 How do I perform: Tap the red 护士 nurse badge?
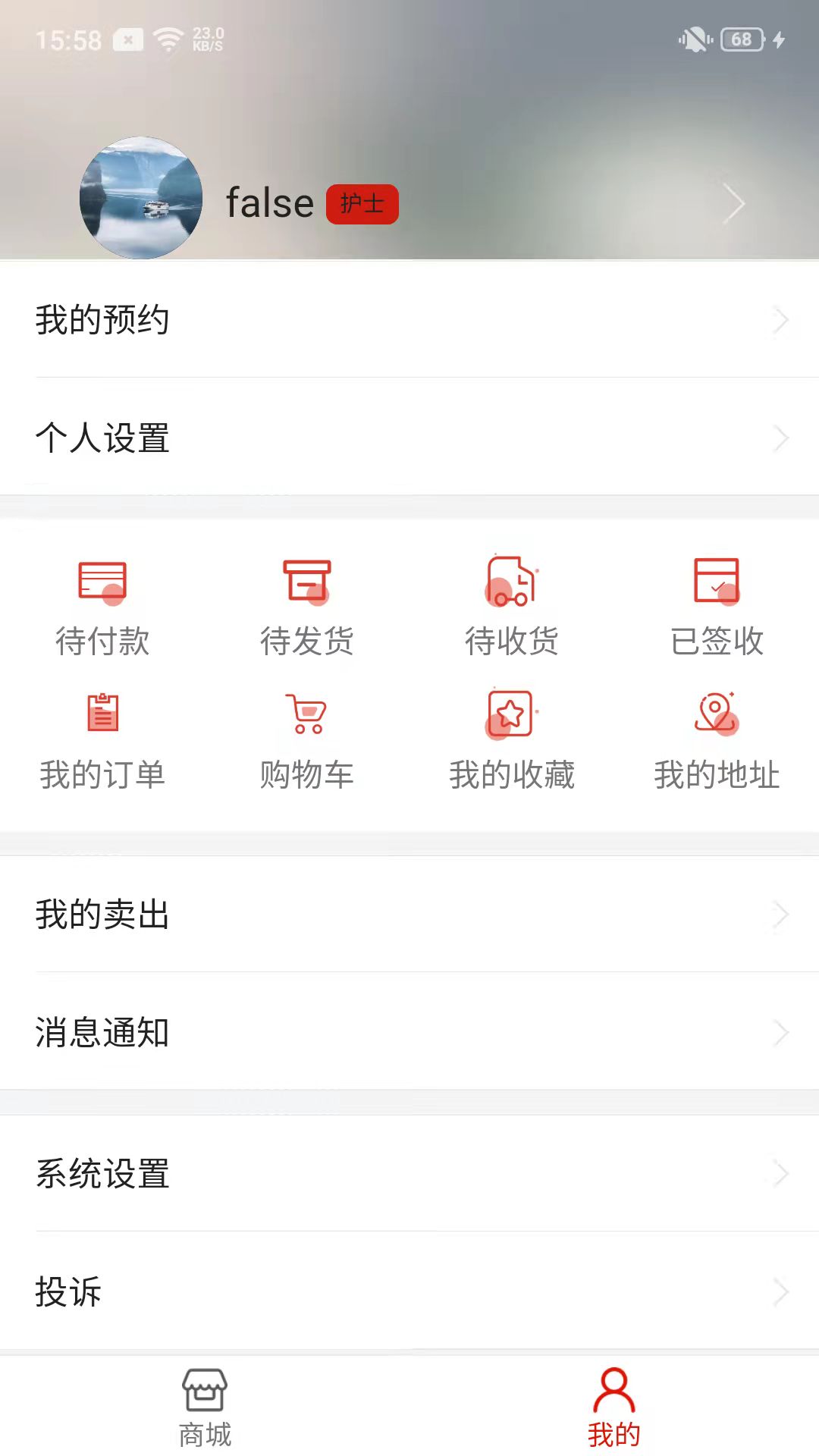click(x=362, y=205)
